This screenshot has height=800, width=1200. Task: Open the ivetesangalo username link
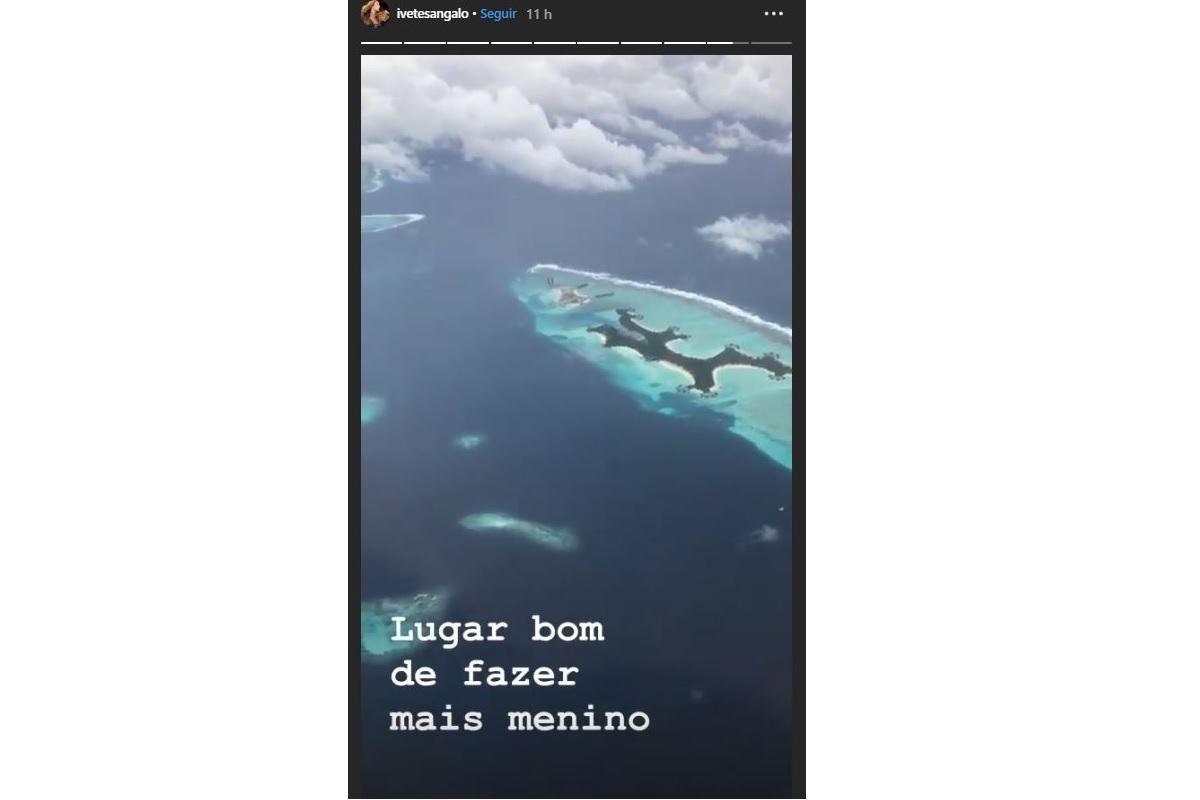(433, 14)
